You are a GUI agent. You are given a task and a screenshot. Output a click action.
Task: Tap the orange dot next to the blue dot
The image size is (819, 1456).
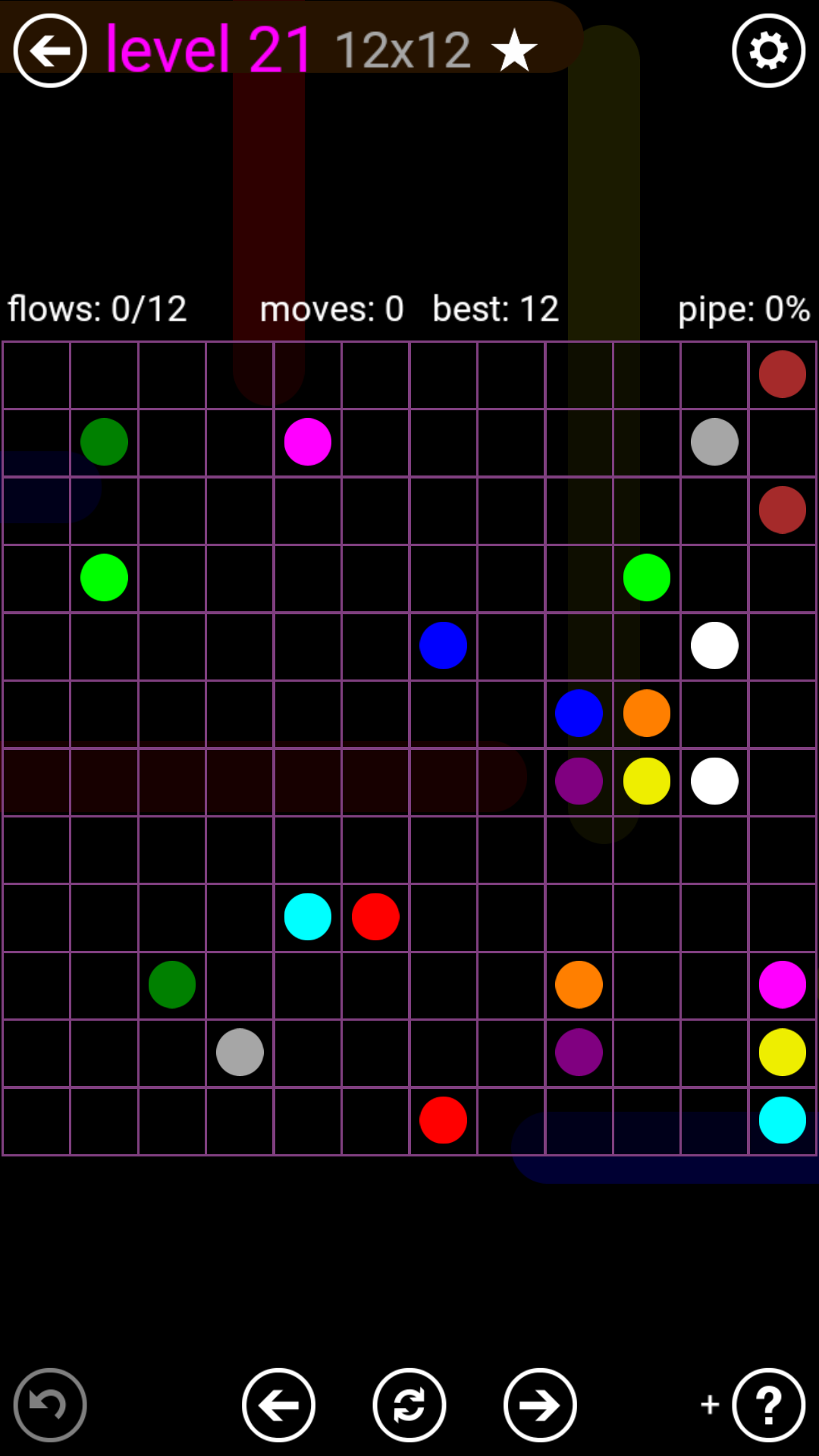[x=647, y=714]
